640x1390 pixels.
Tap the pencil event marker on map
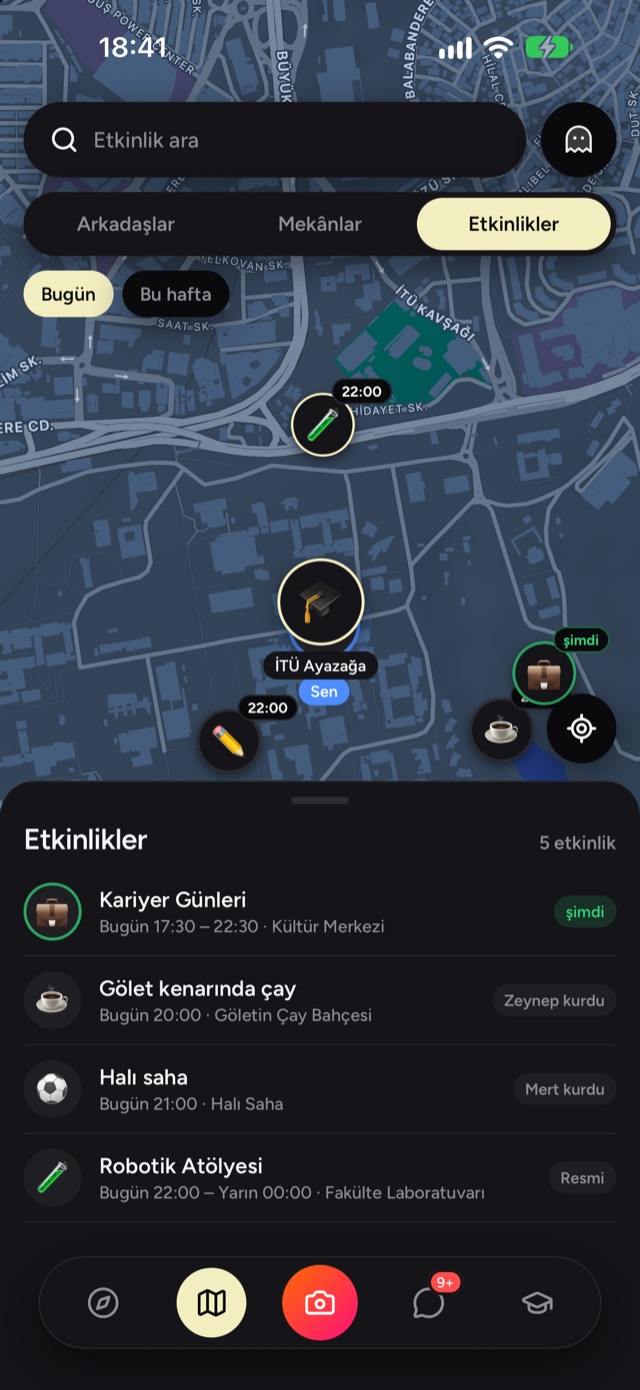(228, 741)
